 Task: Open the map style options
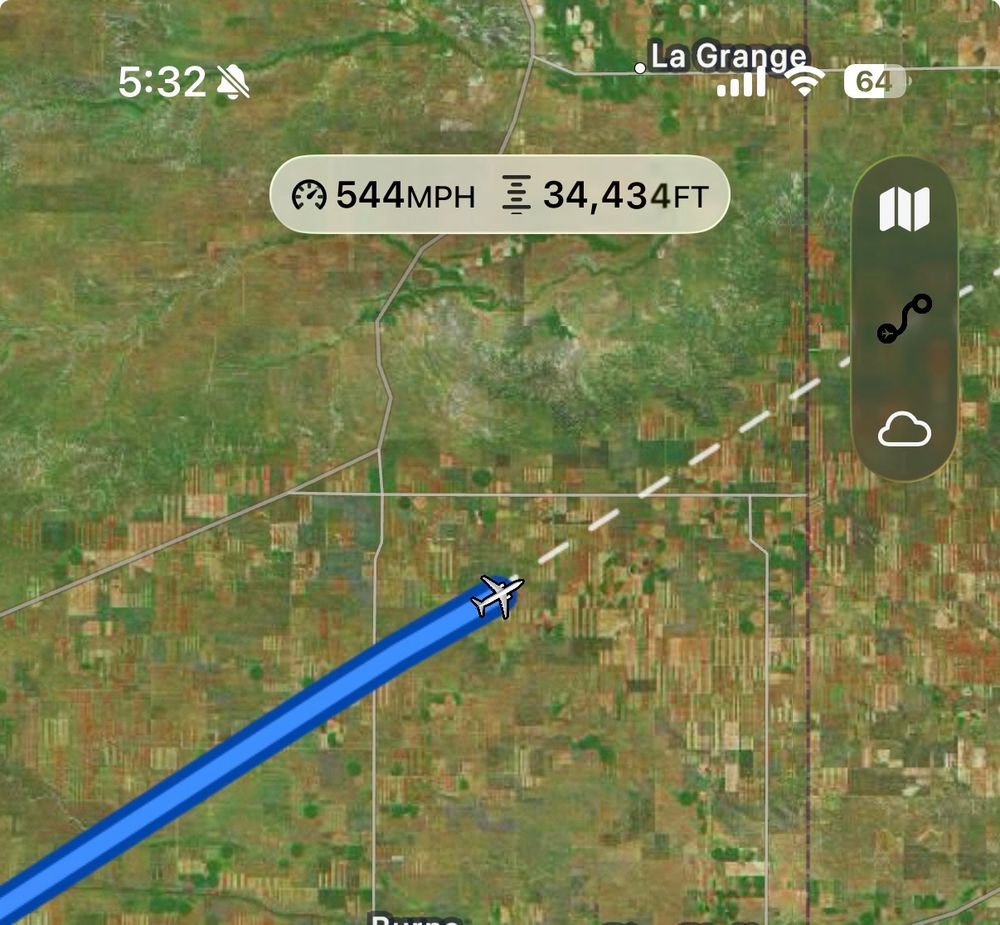point(904,209)
